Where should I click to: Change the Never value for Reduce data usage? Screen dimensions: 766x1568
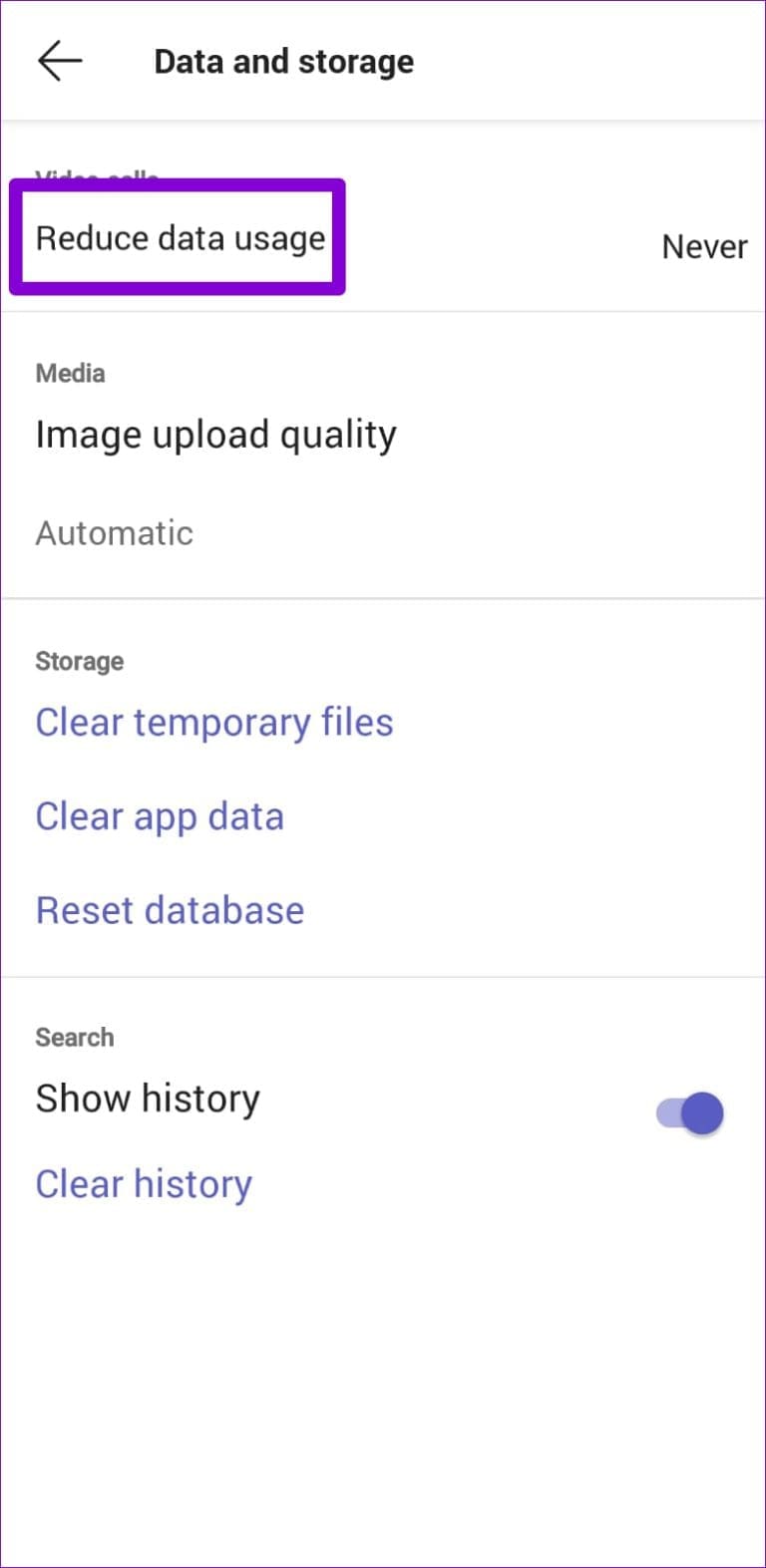click(703, 246)
